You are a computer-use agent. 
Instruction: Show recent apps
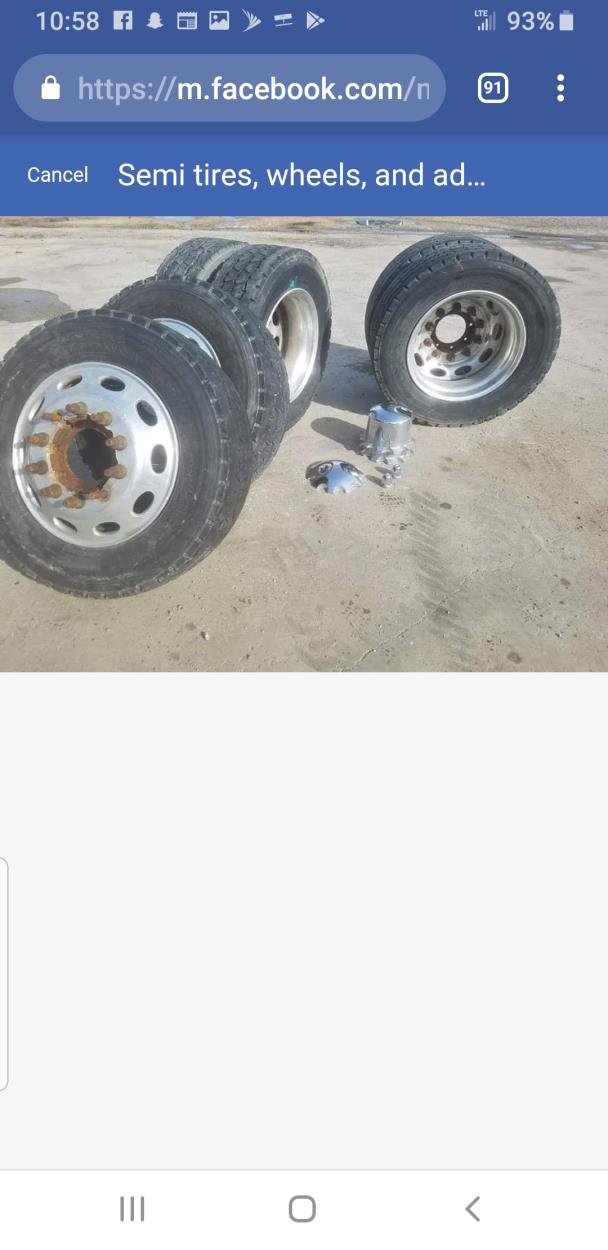[132, 1209]
